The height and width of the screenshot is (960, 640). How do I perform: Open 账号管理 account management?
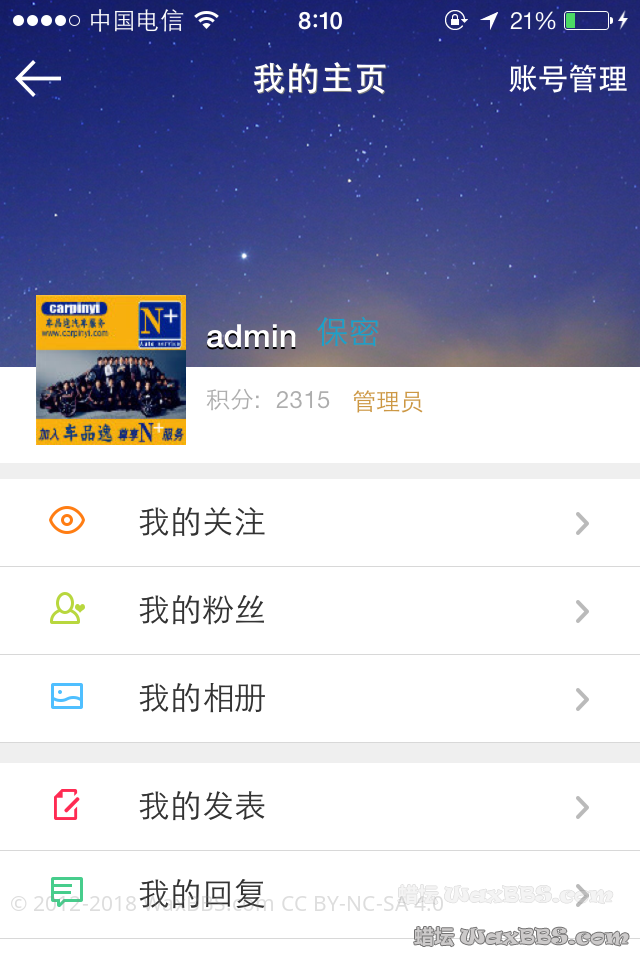tap(567, 79)
